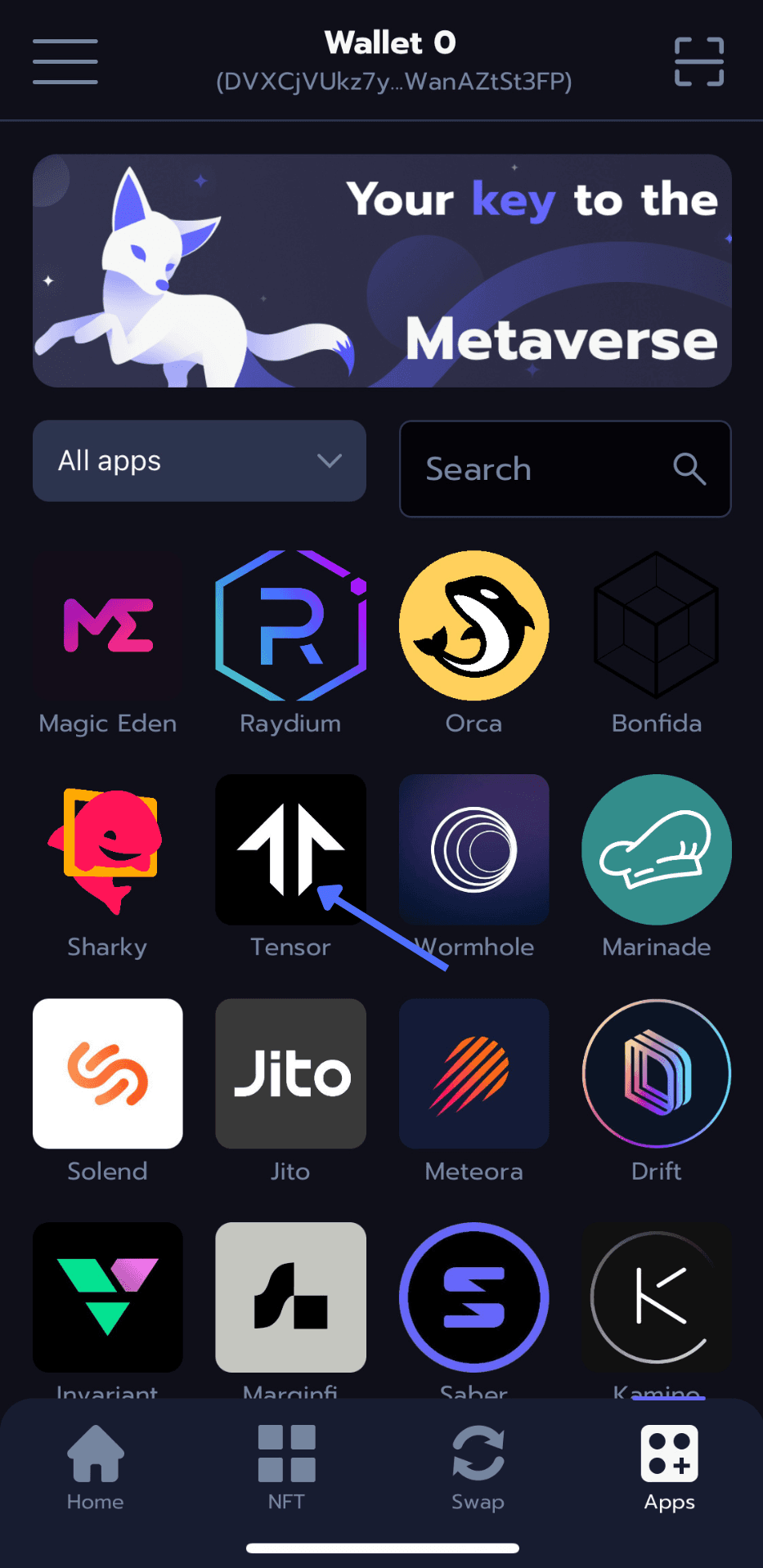The image size is (763, 1568).
Task: Open the Metaverse banner
Action: point(382,271)
